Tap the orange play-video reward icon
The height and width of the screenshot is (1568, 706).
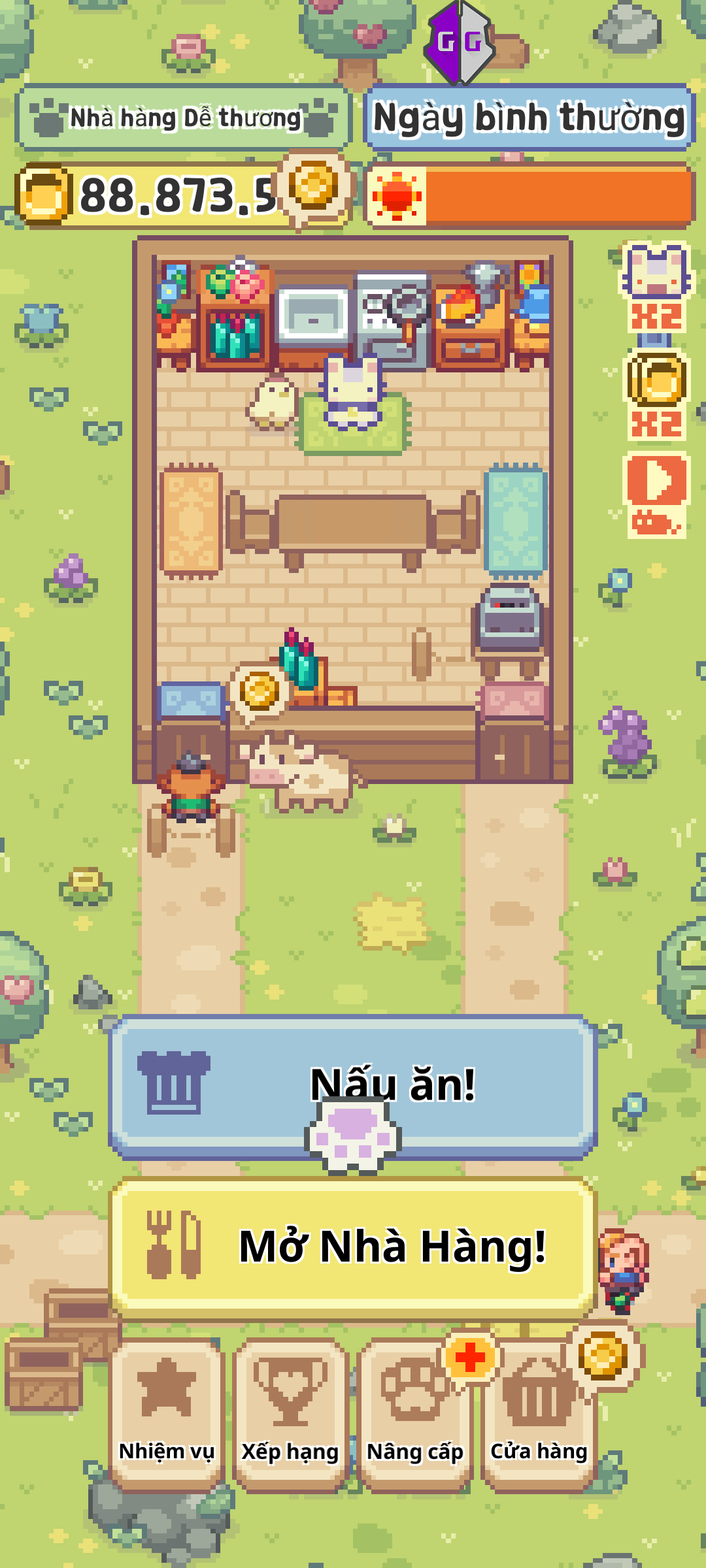656,495
